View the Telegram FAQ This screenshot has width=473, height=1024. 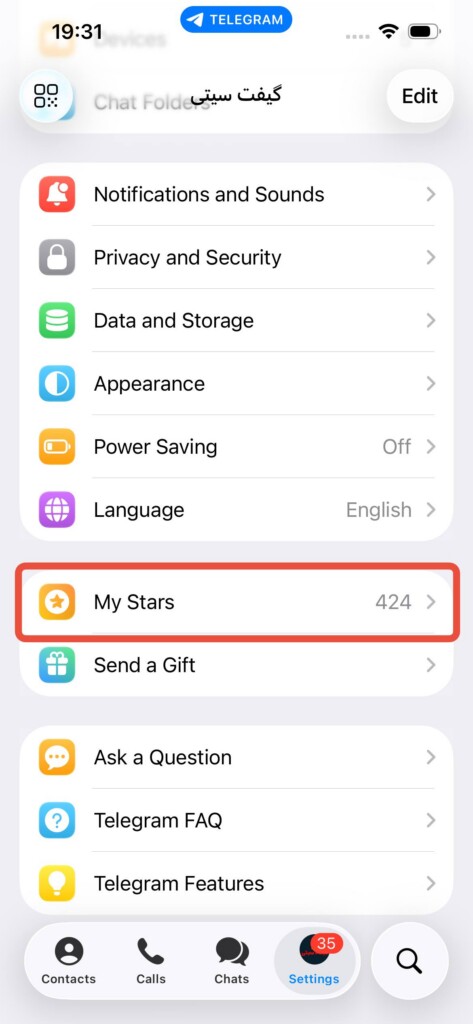pos(236,820)
